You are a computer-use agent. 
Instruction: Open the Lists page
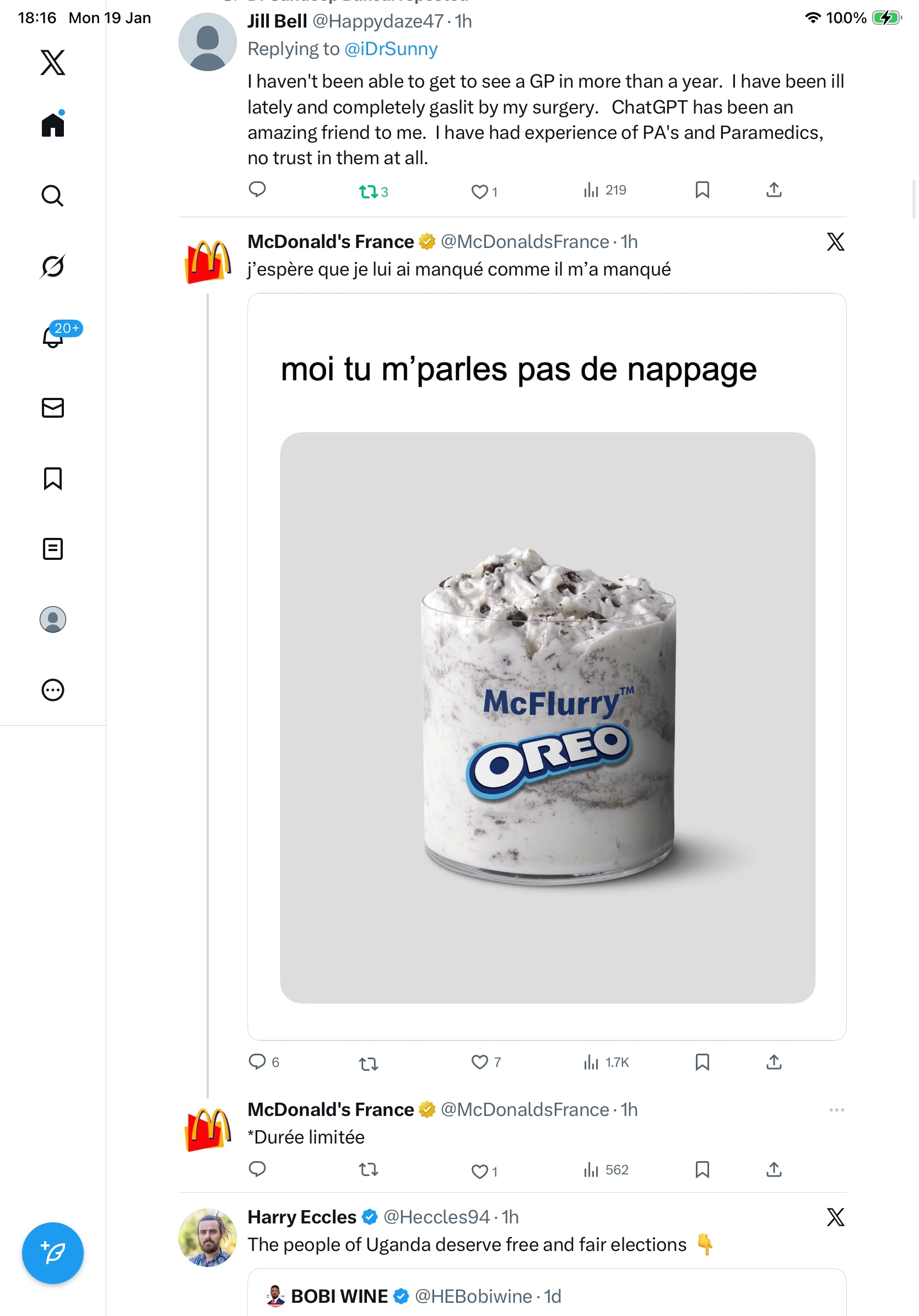[53, 548]
